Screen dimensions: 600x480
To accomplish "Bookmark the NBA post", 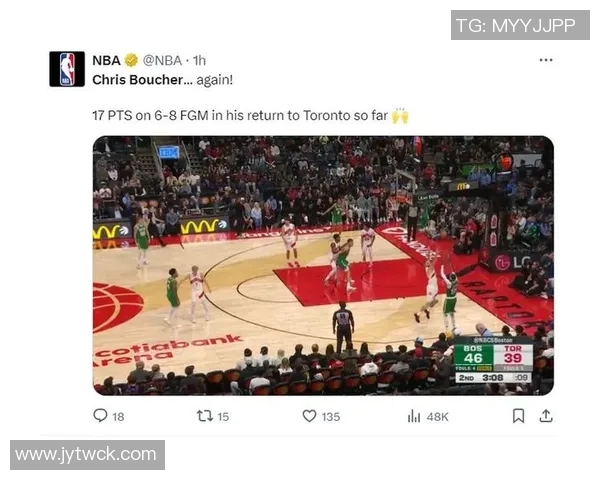I will click(x=518, y=416).
